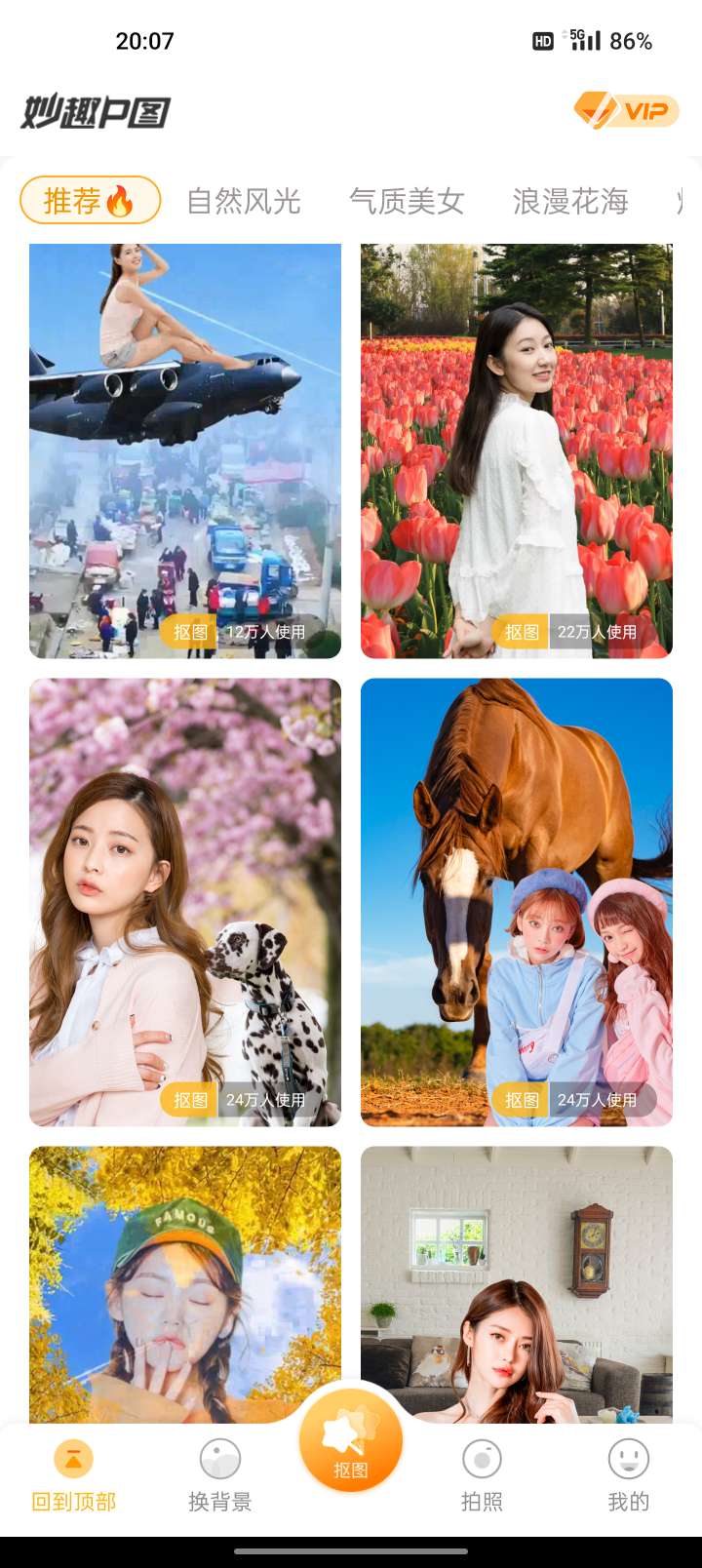Open the yellow ginkgo leaves template
The width and height of the screenshot is (702, 1568).
[x=185, y=1282]
